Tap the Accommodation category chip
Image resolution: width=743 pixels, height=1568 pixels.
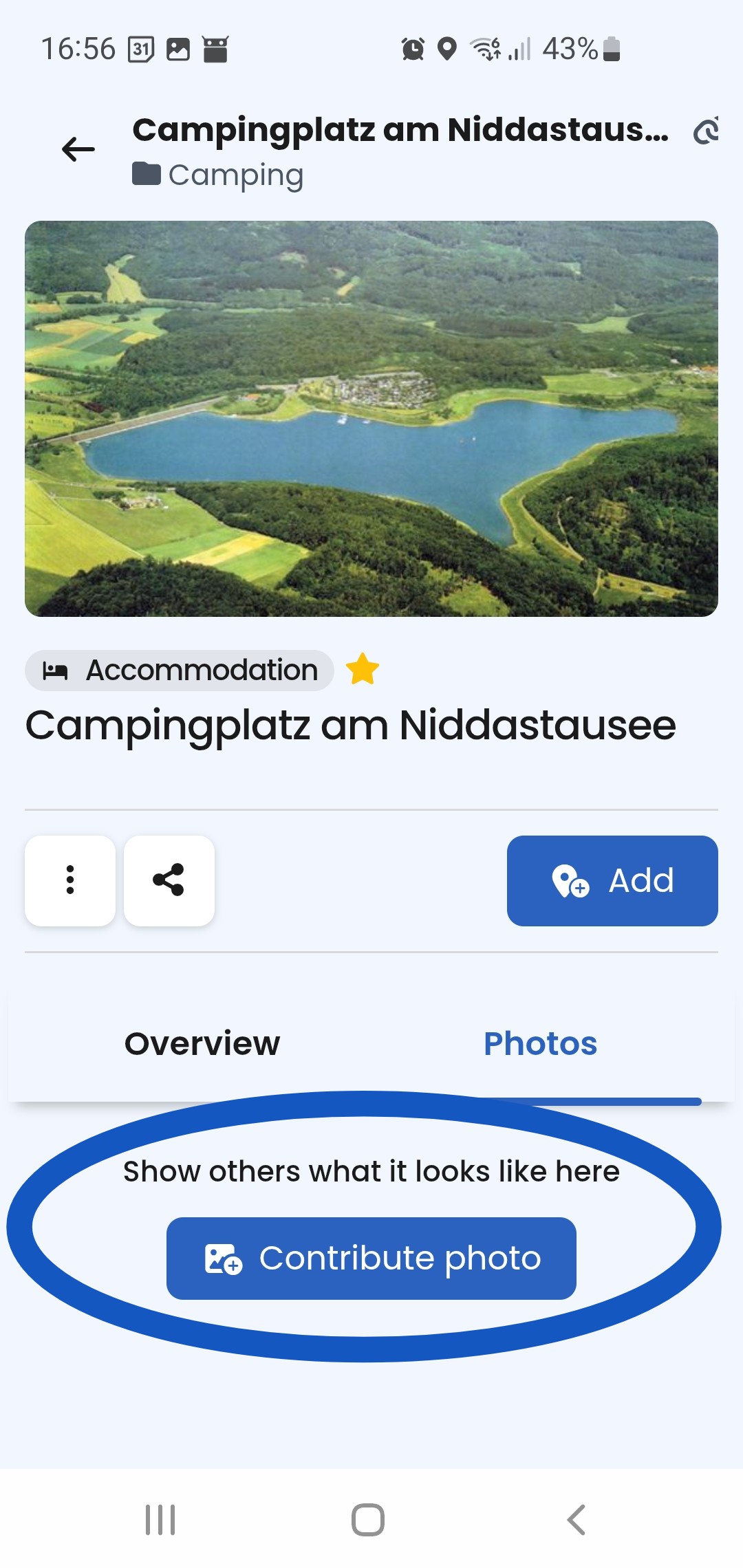click(180, 671)
